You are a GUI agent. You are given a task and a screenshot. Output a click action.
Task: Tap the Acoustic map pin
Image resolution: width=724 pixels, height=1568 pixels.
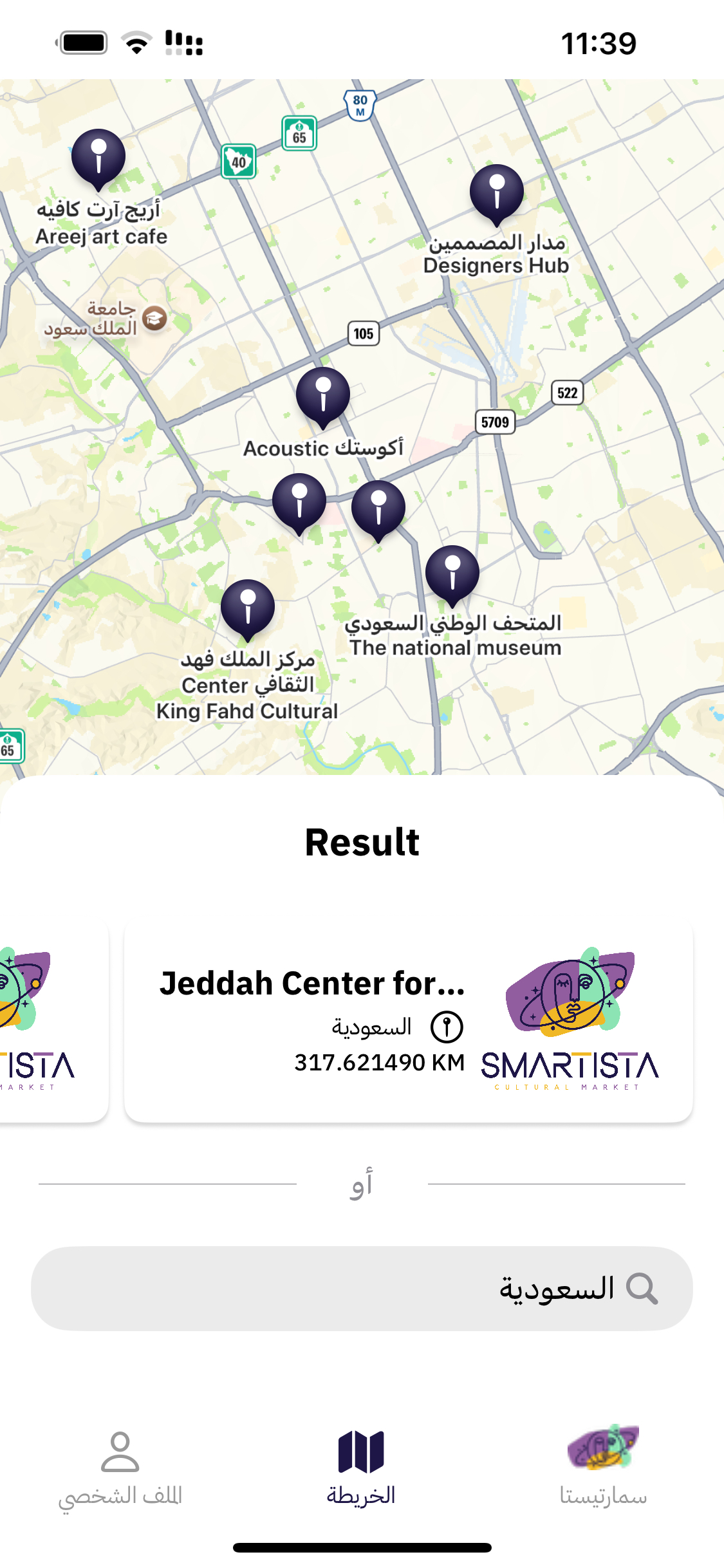323,397
